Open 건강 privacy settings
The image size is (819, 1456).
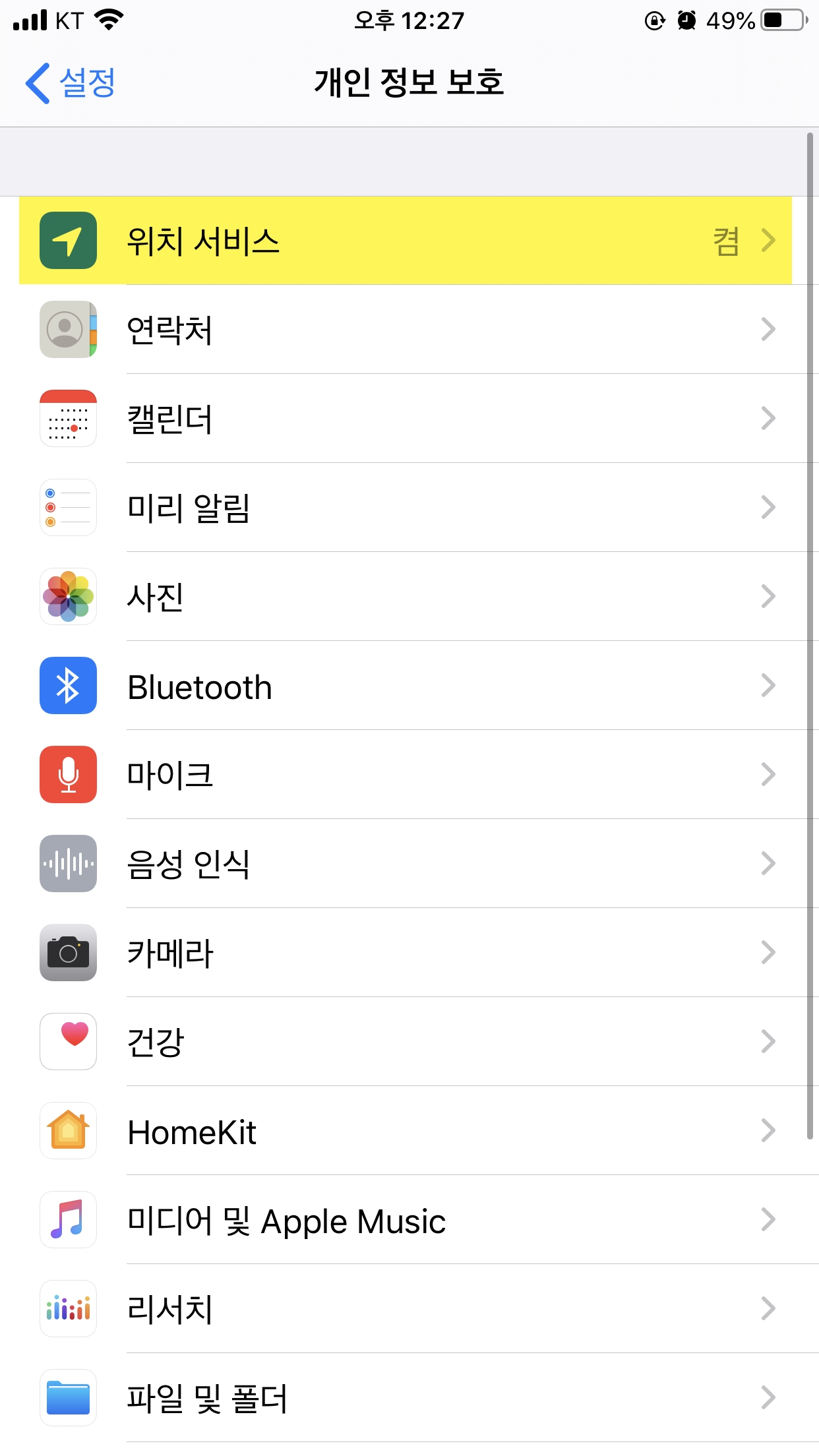click(x=409, y=1042)
